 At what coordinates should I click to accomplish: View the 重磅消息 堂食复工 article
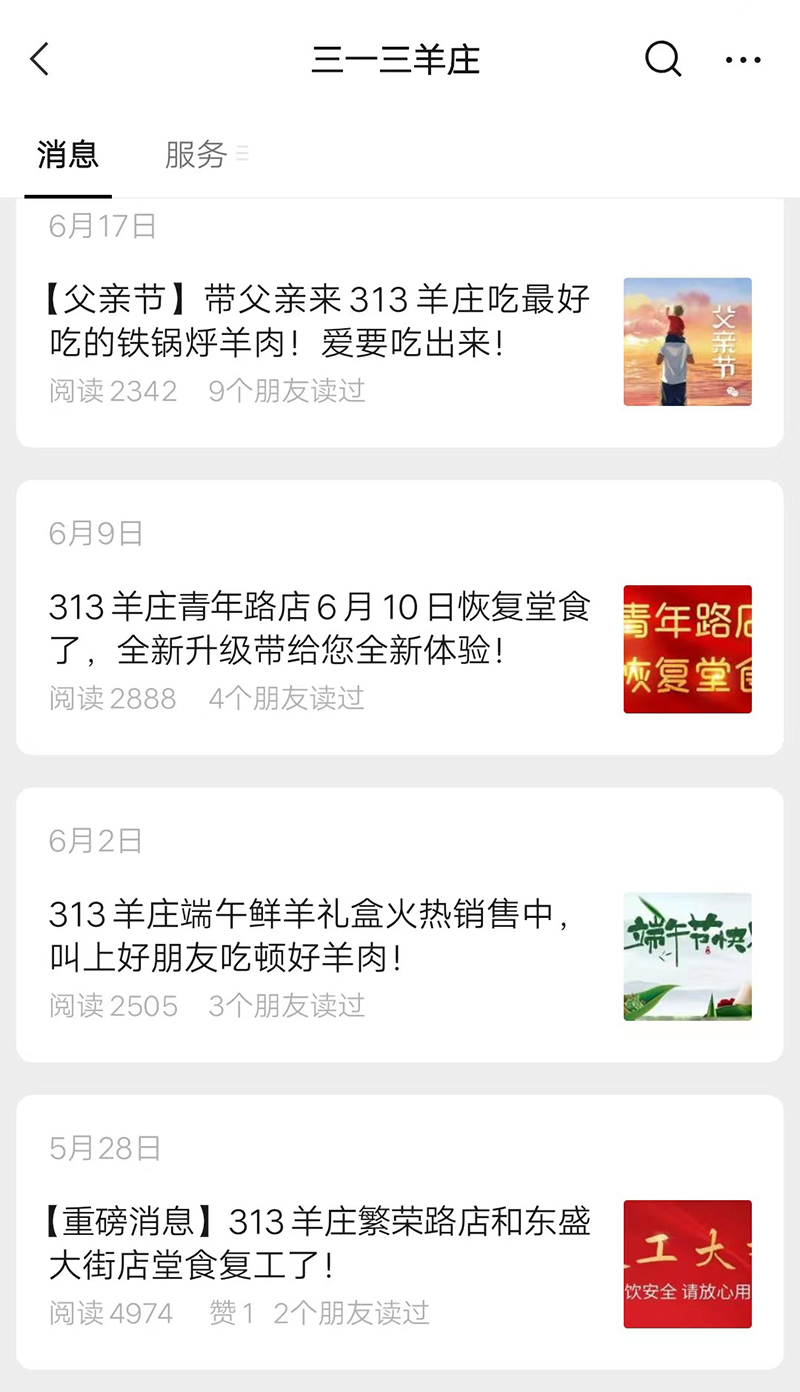click(x=320, y=1244)
